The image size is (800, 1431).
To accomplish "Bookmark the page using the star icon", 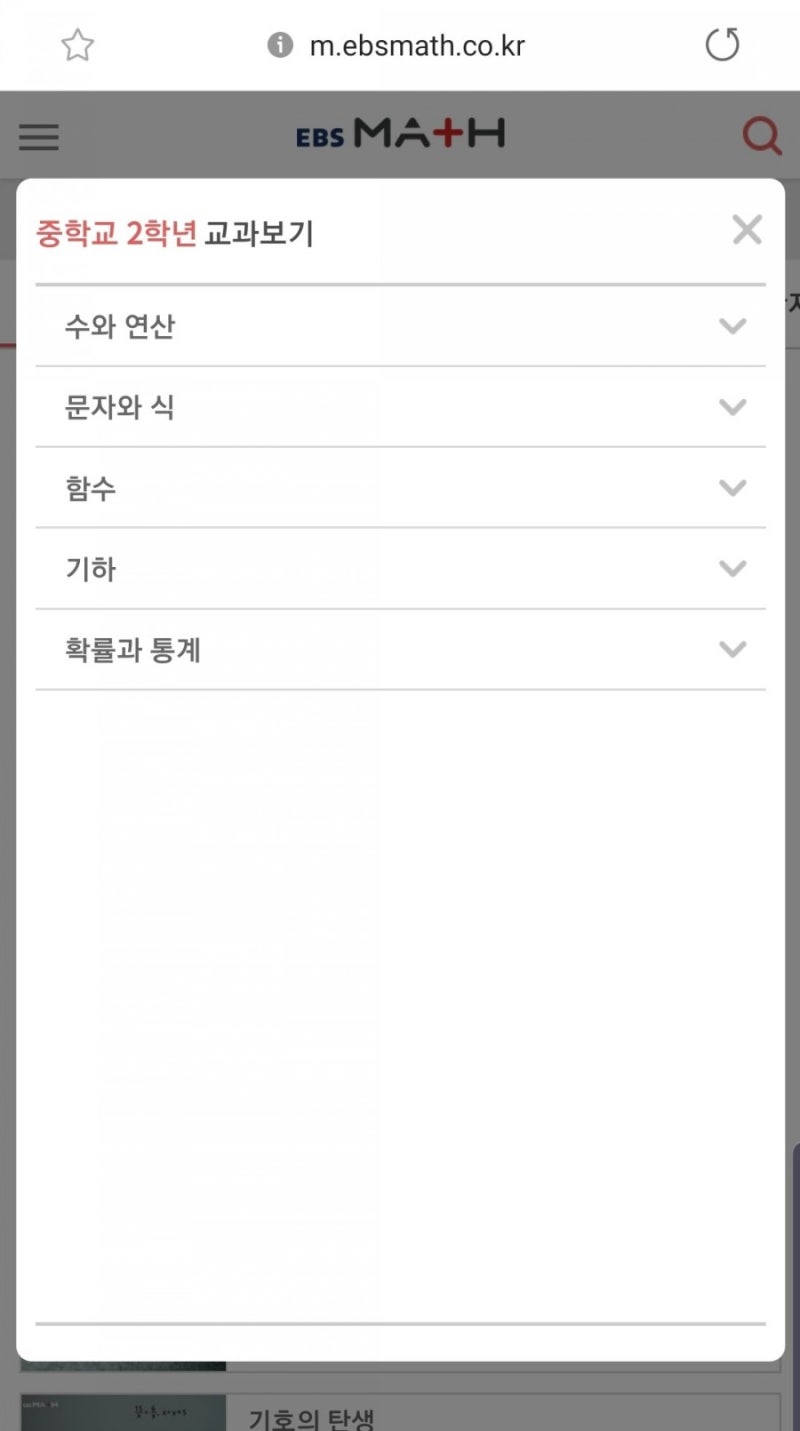I will 76,45.
